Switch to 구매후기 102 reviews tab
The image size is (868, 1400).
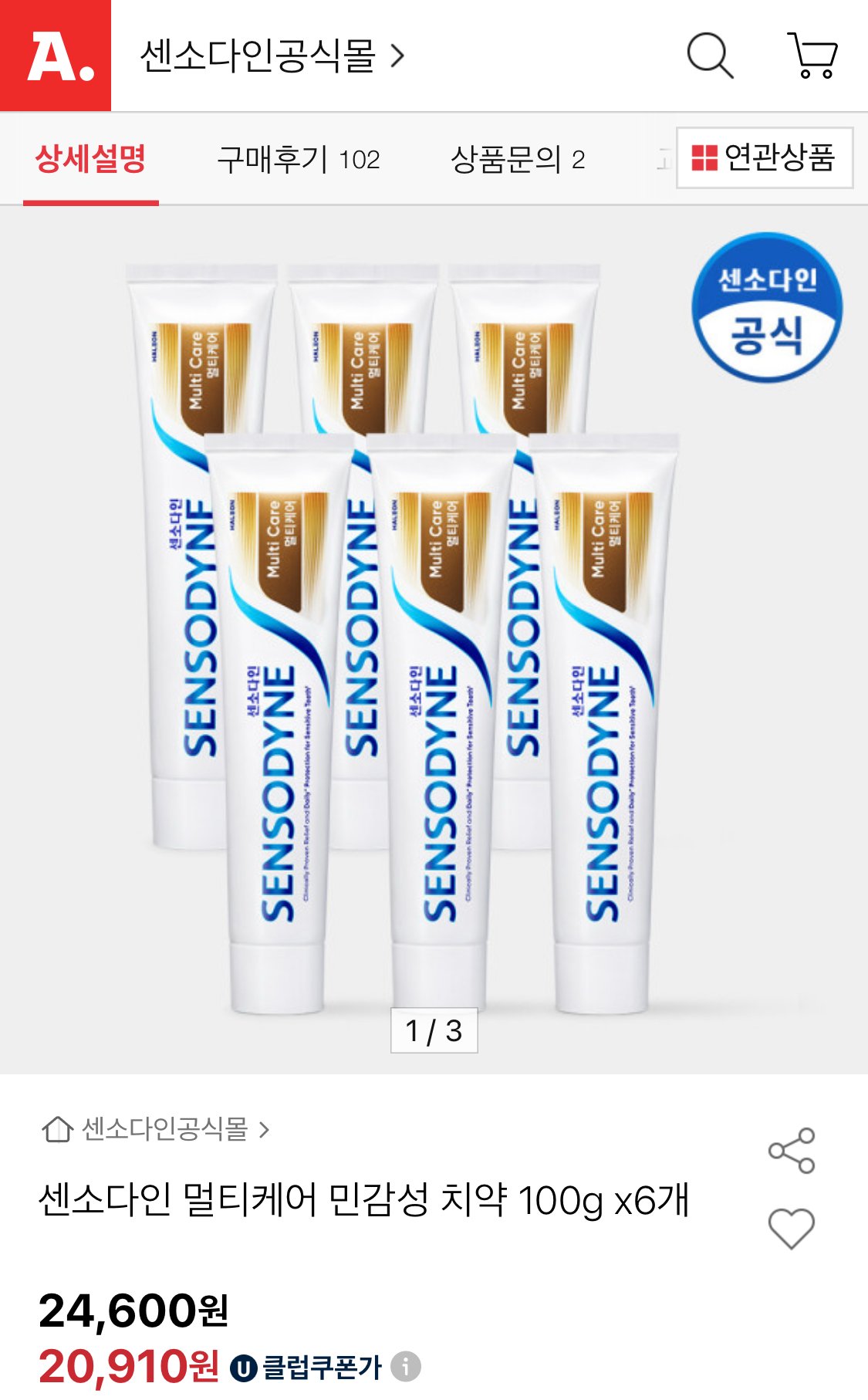click(299, 160)
